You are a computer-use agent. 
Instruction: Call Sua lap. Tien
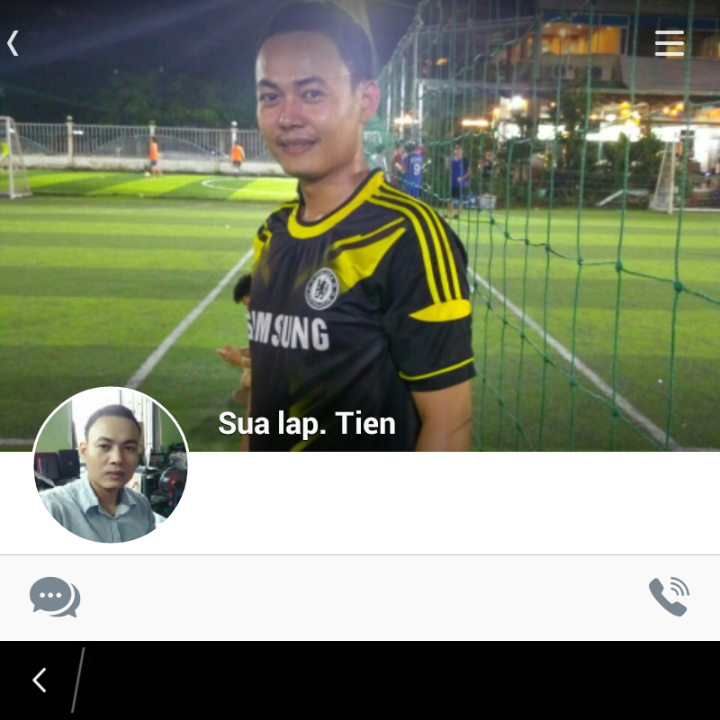click(x=668, y=597)
